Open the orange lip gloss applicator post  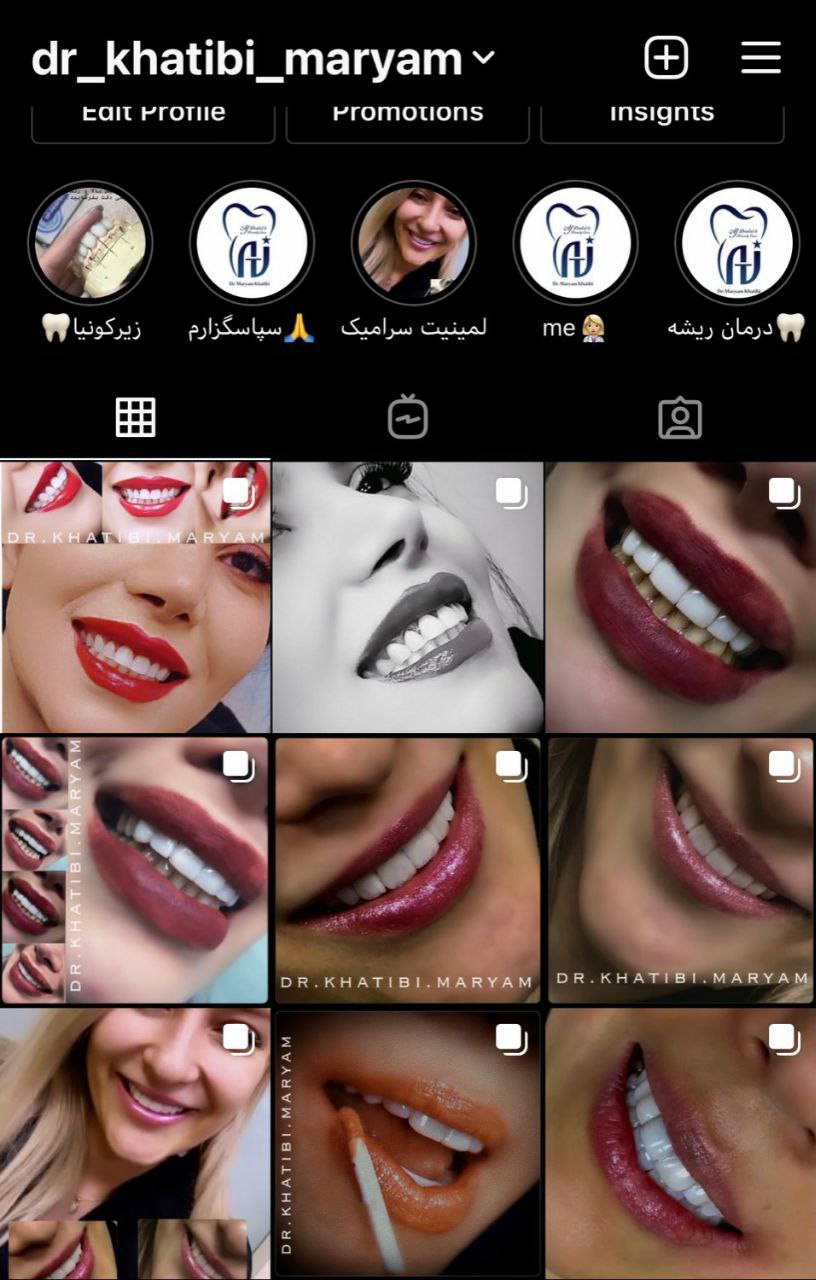pos(408,1143)
